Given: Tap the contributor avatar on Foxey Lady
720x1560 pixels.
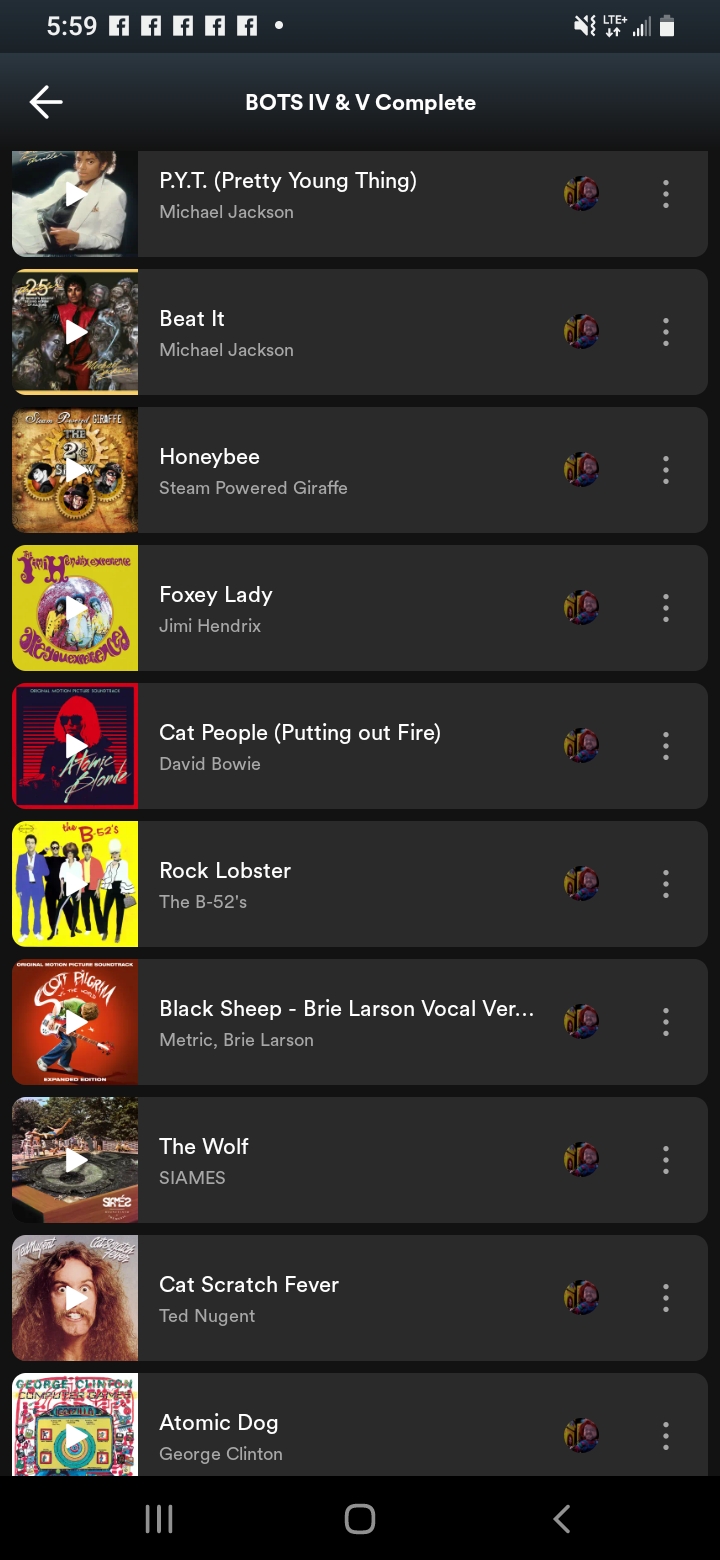Looking at the screenshot, I should click(x=581, y=608).
